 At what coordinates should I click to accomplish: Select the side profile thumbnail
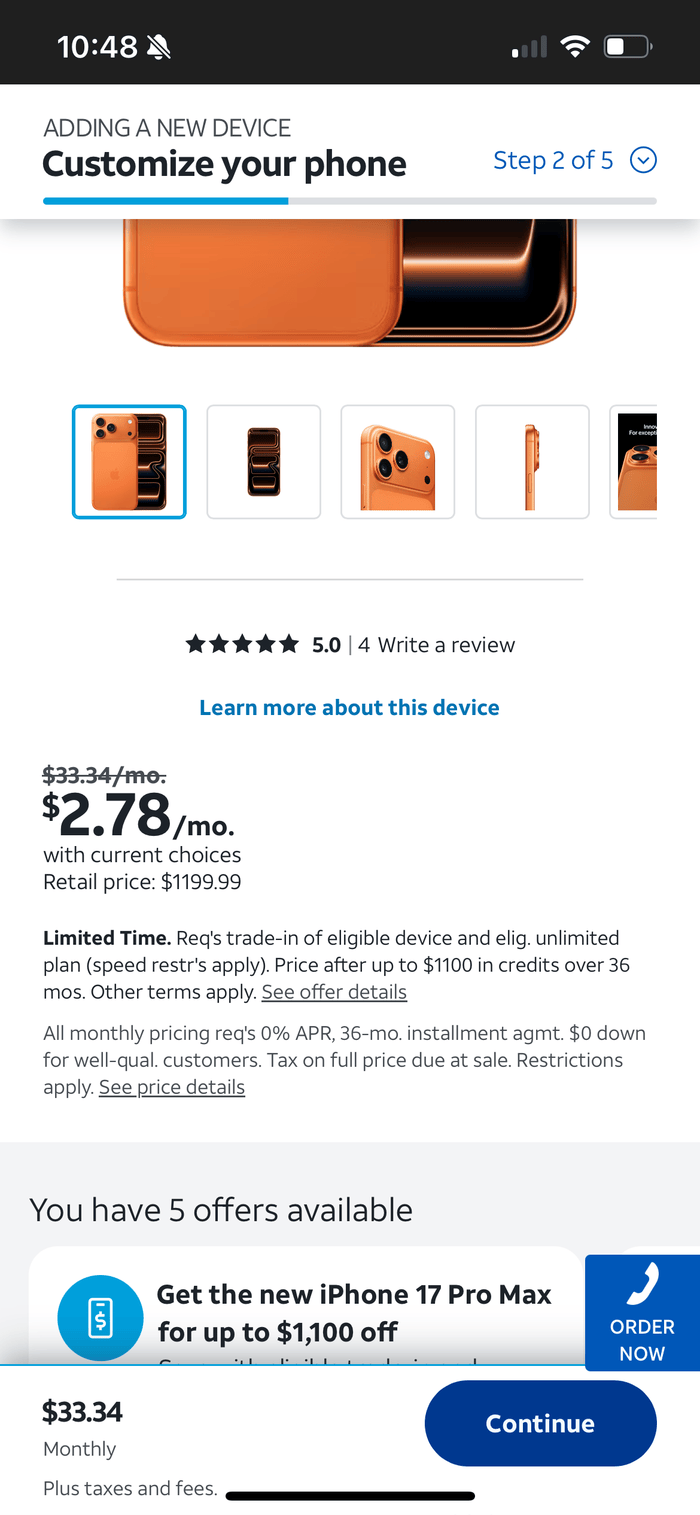coord(532,462)
